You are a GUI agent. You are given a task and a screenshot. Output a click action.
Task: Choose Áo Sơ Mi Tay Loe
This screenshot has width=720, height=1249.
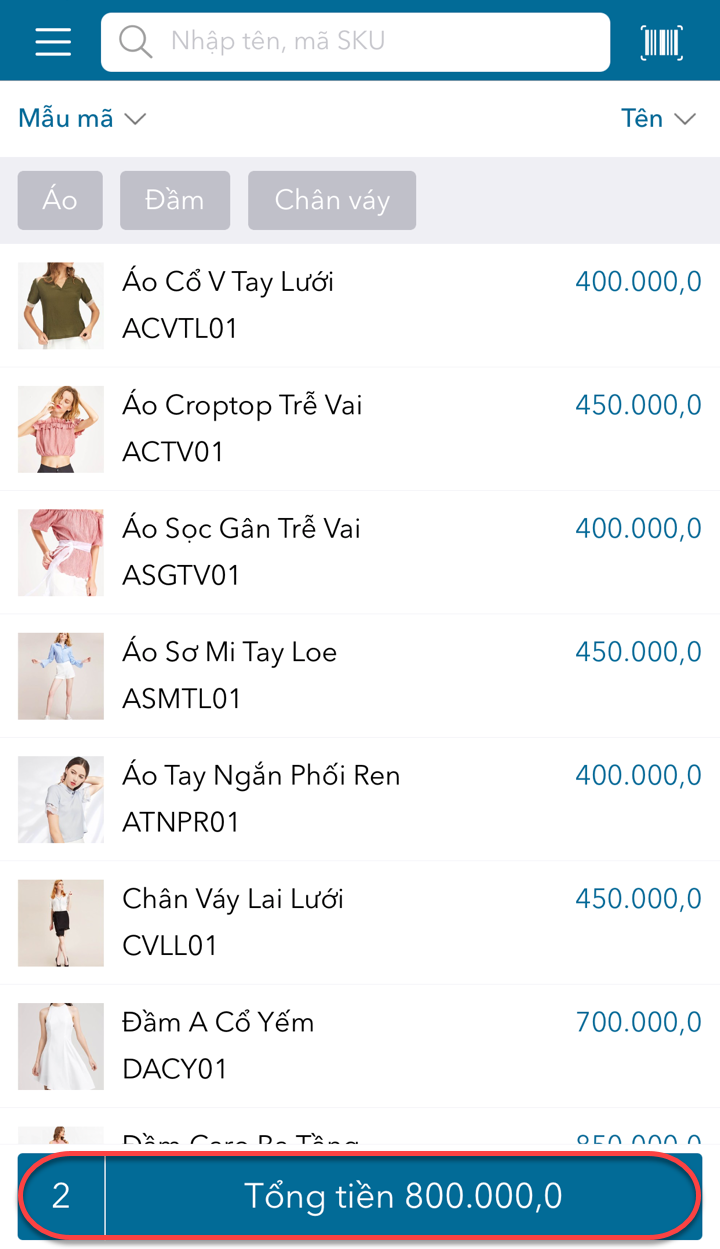[360, 675]
